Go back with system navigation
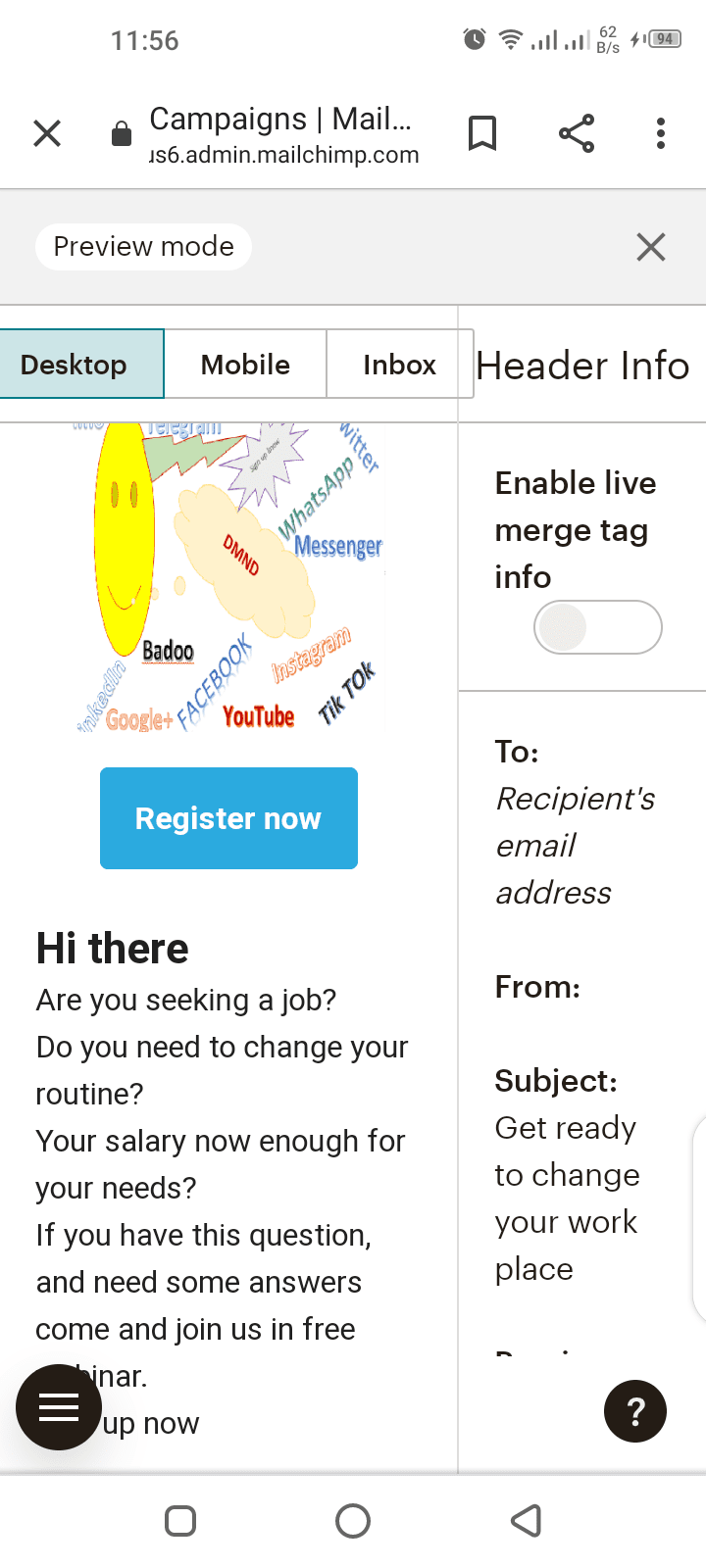The width and height of the screenshot is (706, 1568). tap(526, 1521)
